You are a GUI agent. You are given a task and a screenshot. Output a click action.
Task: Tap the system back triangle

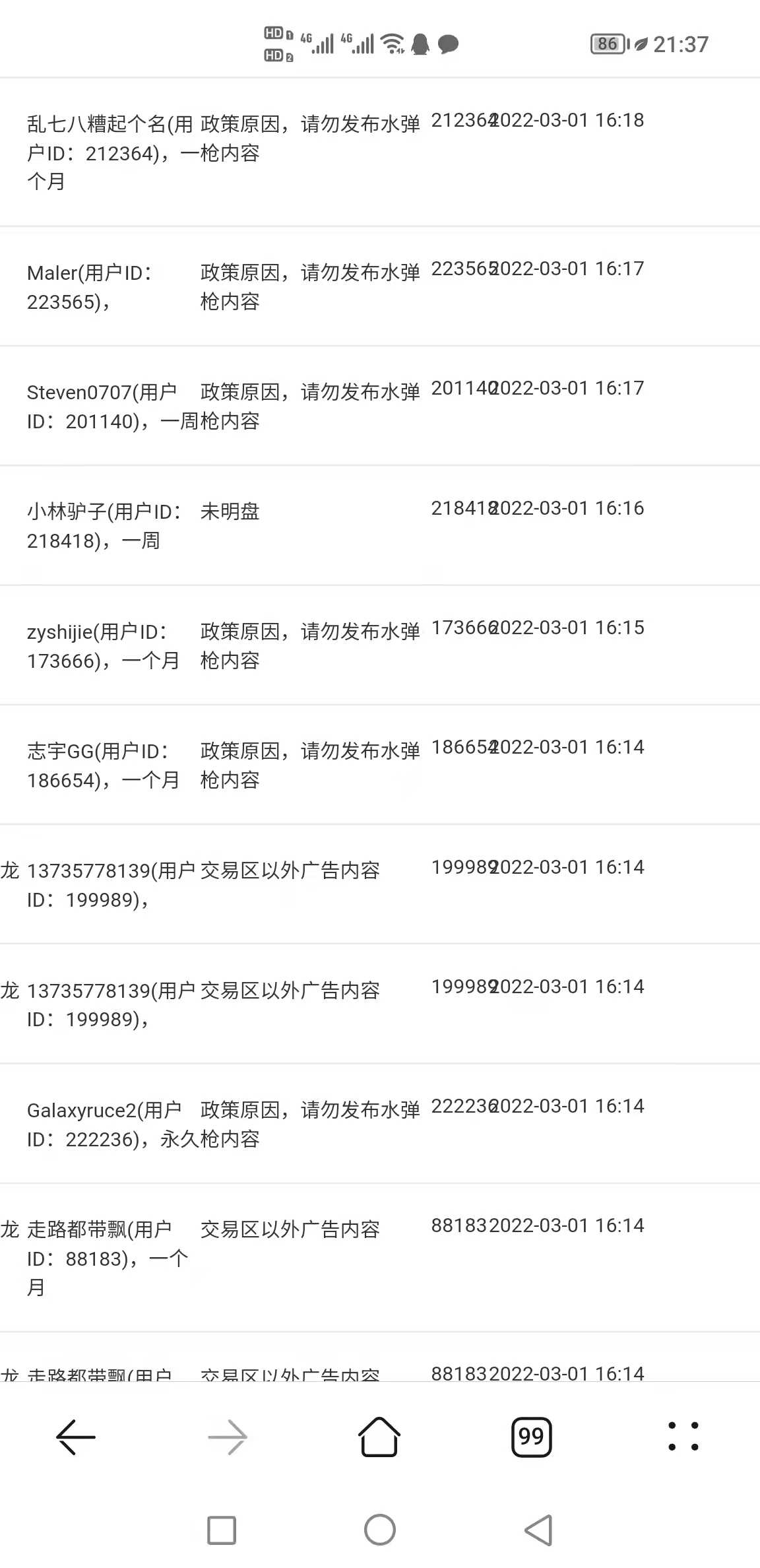(x=538, y=1530)
